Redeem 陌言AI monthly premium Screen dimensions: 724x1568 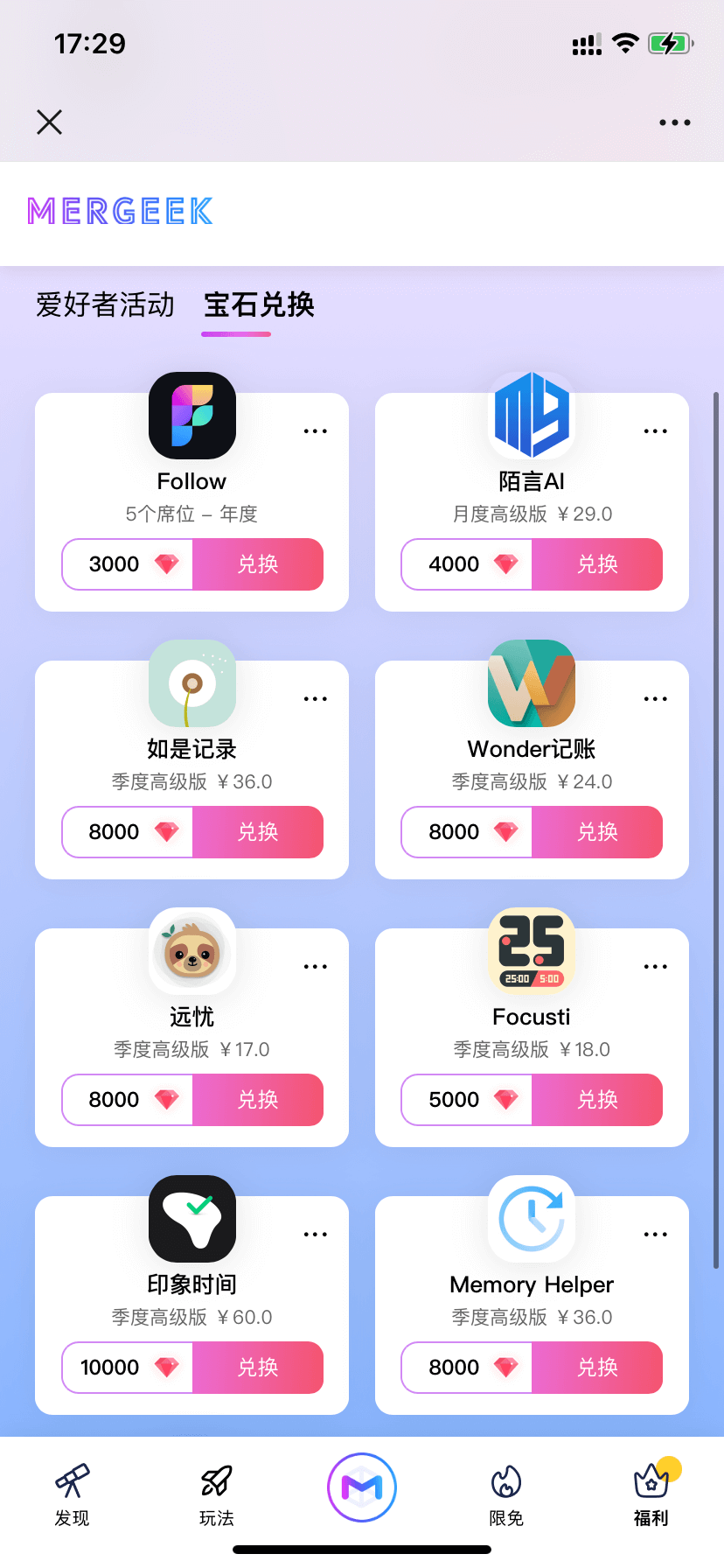point(597,564)
